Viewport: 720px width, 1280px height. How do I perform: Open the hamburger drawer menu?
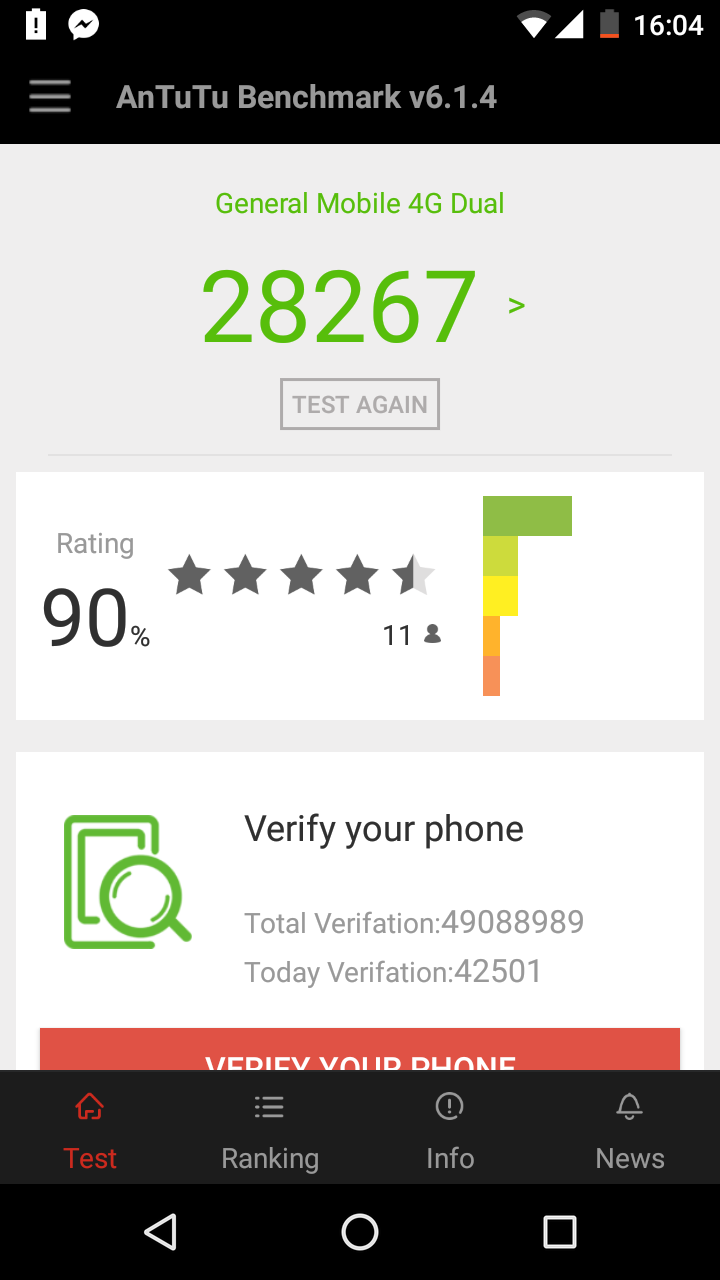pyautogui.click(x=50, y=97)
